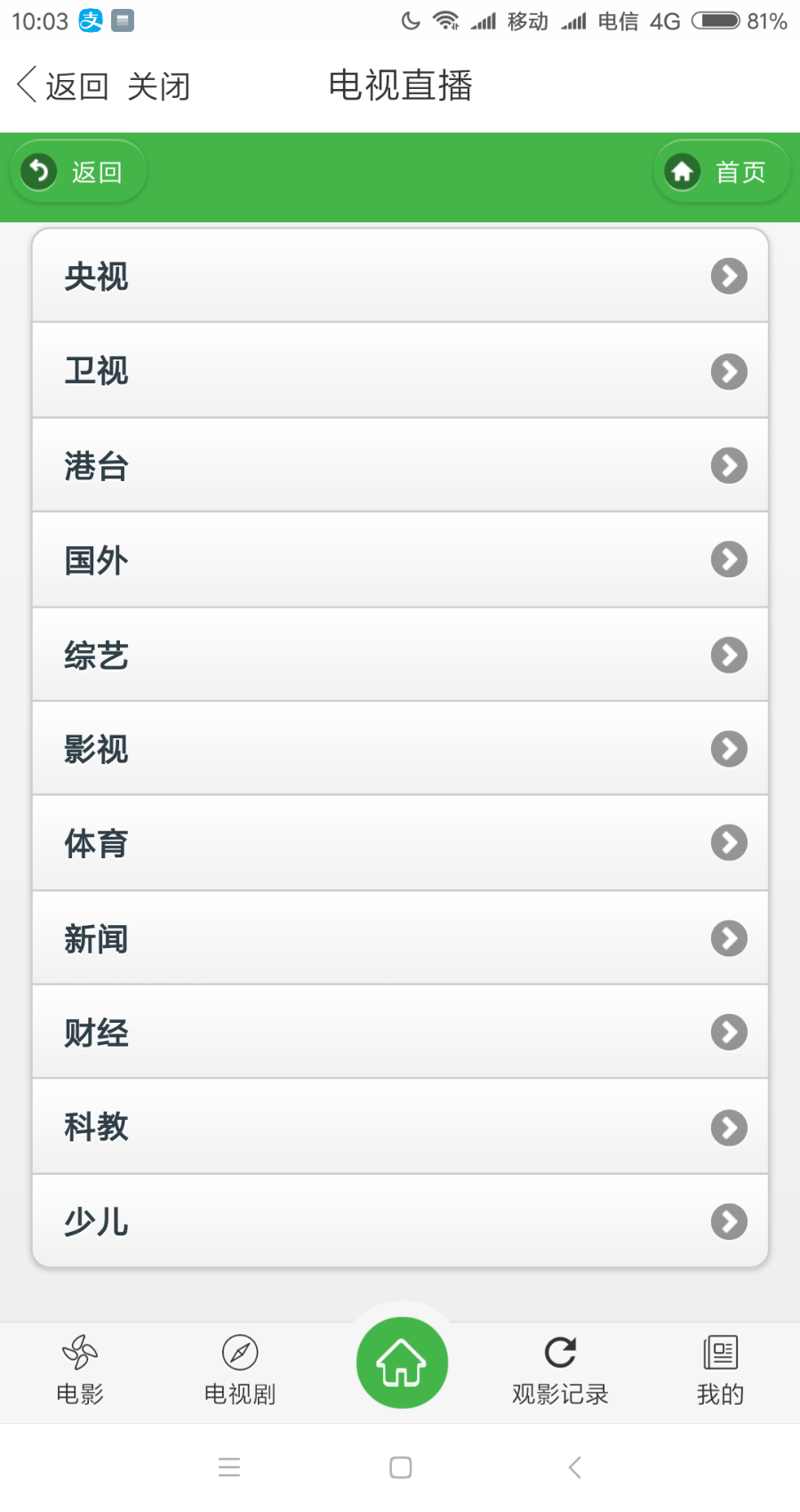Browse the 综艺 category

coord(400,655)
